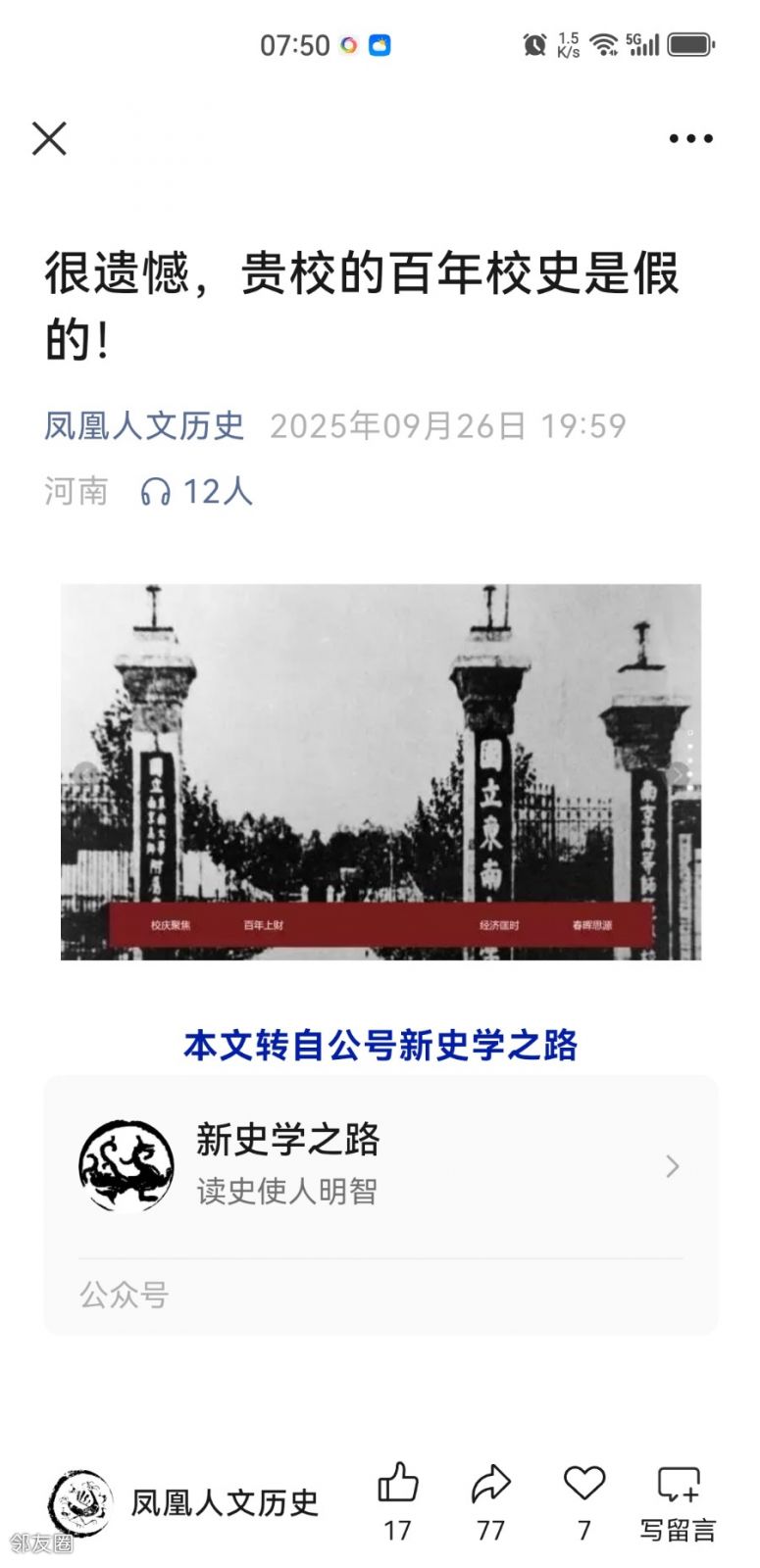Open the 新史学之路 official account card
The width and height of the screenshot is (760, 1568).
(380, 1204)
